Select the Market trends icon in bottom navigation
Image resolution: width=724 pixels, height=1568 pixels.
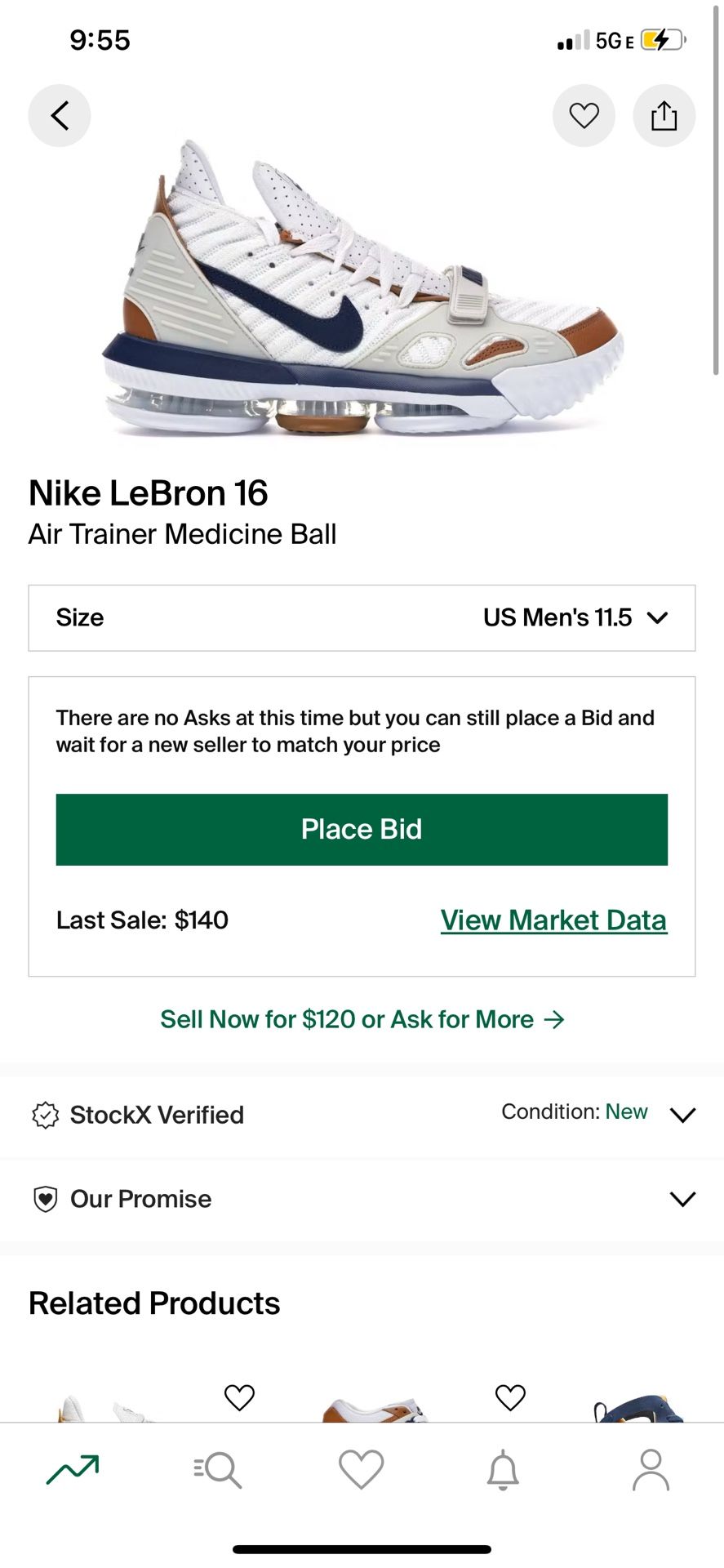point(72,1468)
